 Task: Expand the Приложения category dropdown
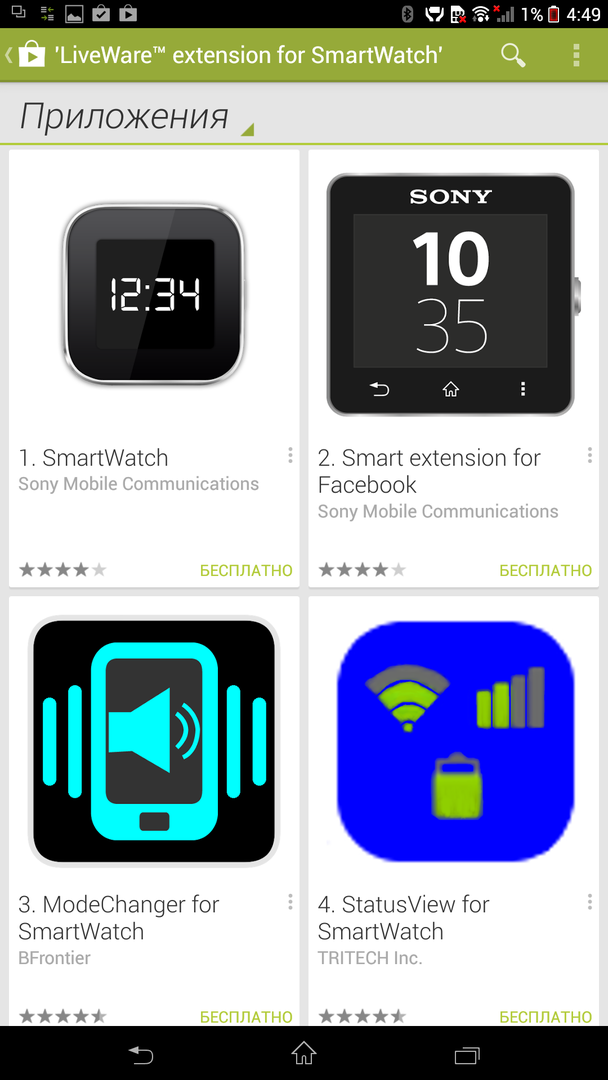137,117
